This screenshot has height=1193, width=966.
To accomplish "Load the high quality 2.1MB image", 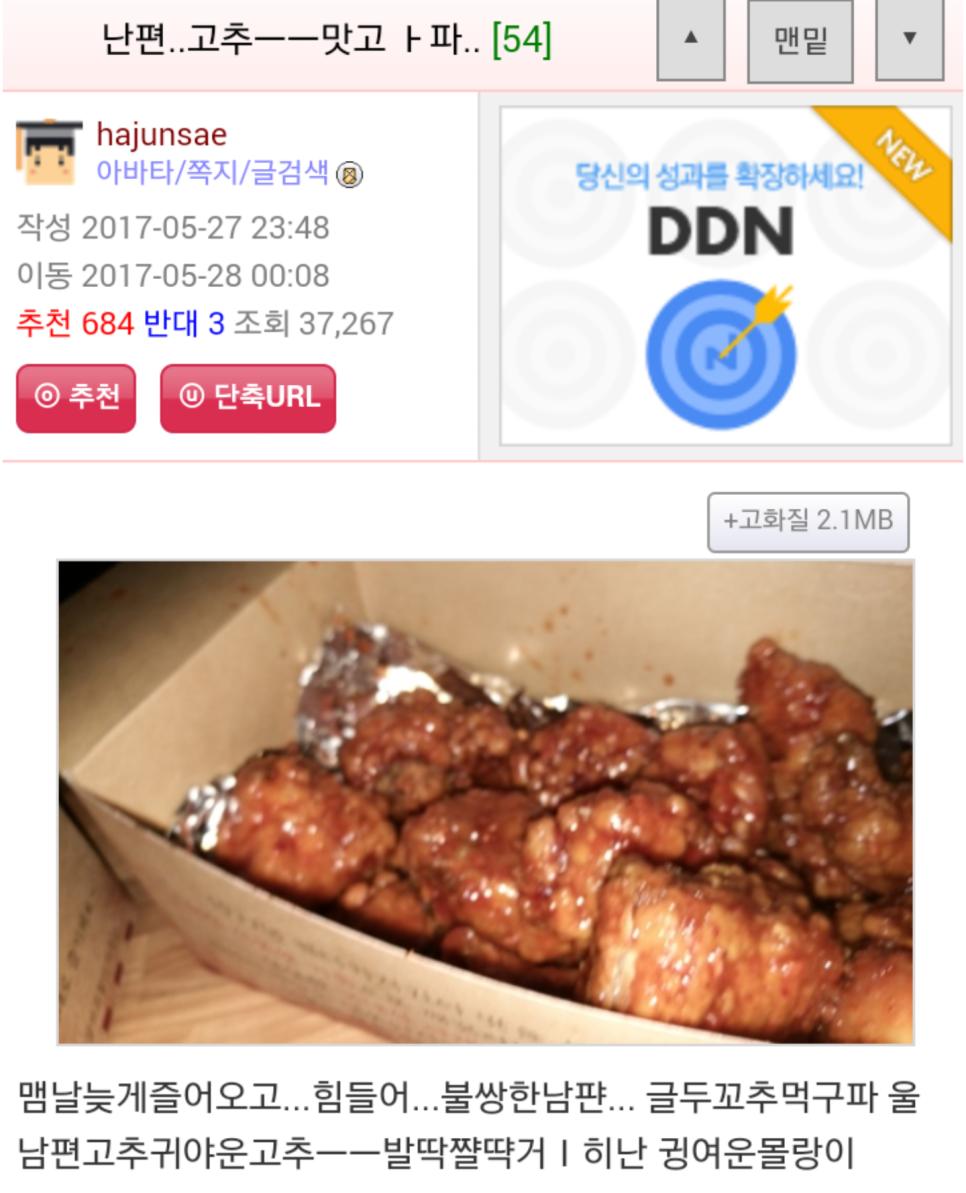I will pos(808,522).
